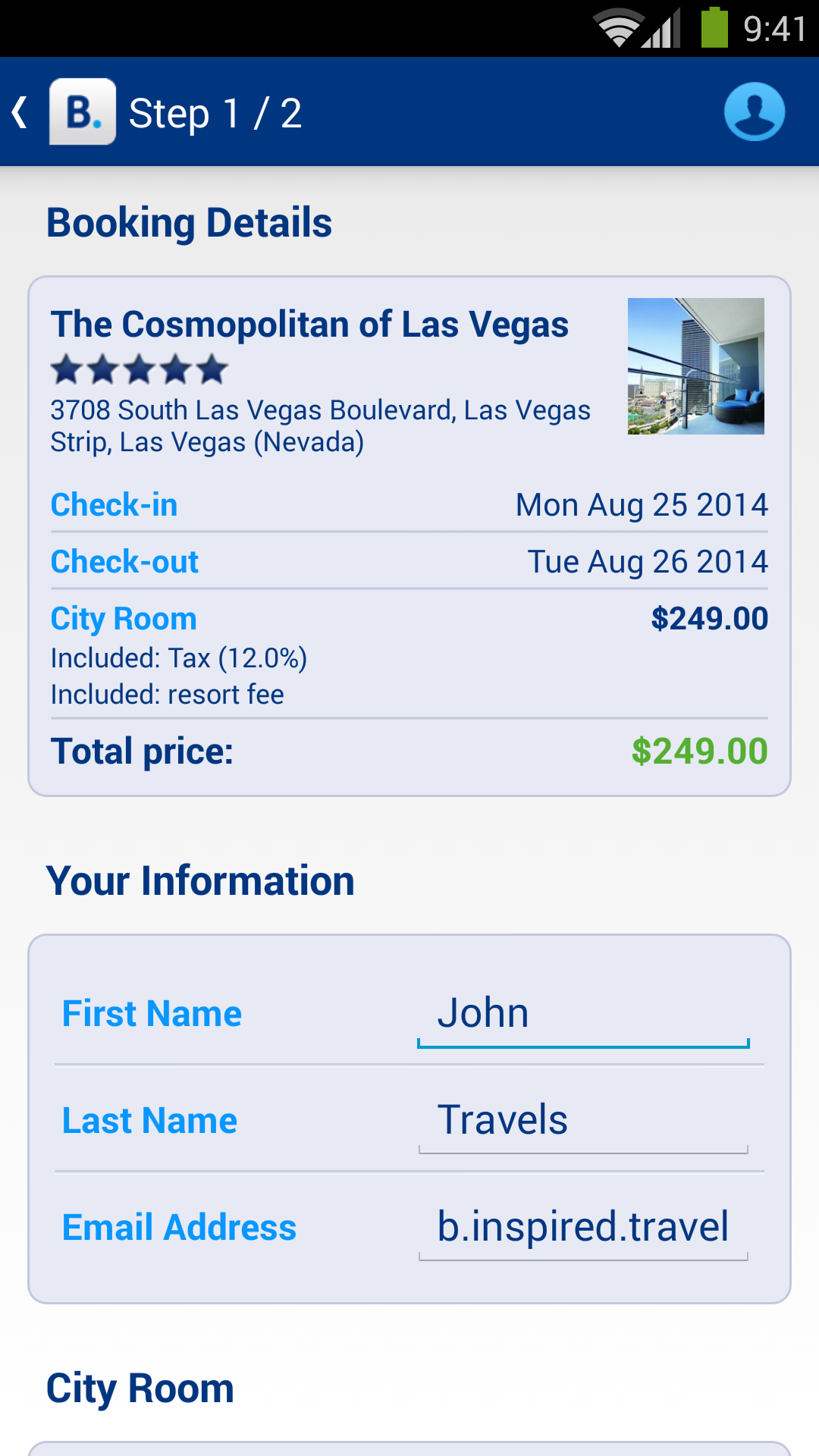Tap the Check-out label
Viewport: 819px width, 1456px height.
point(124,561)
